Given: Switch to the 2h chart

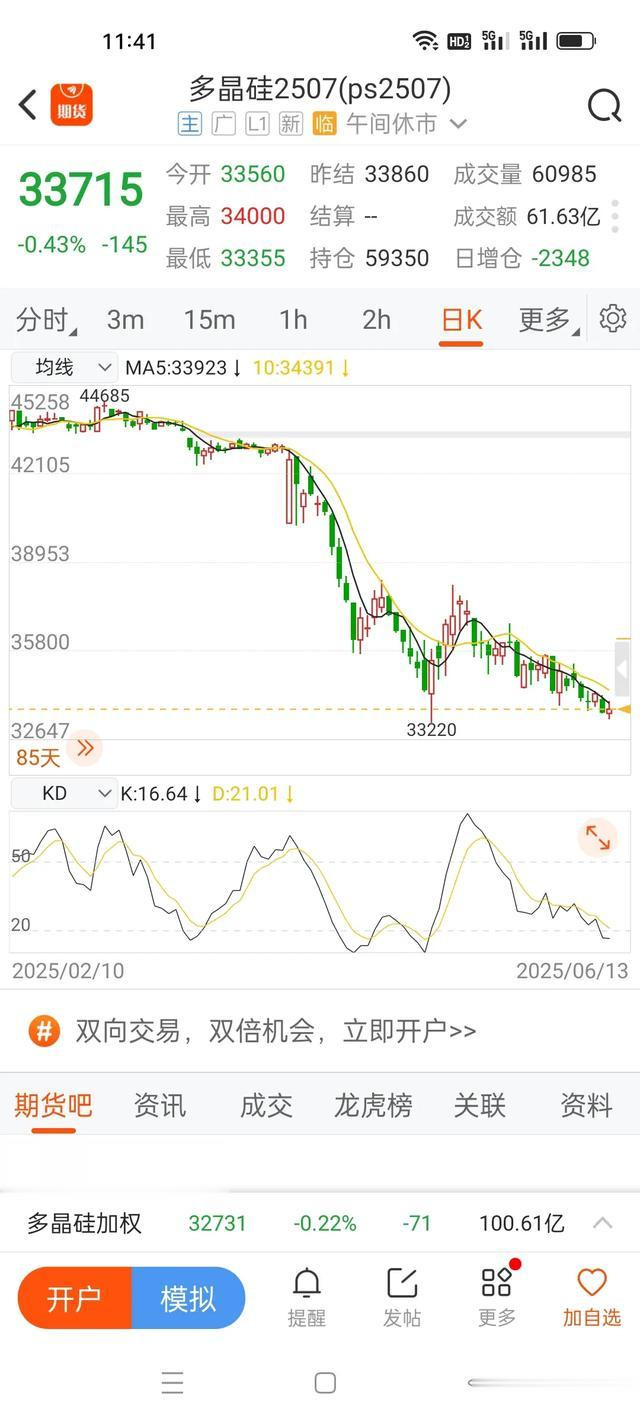Looking at the screenshot, I should 376,320.
